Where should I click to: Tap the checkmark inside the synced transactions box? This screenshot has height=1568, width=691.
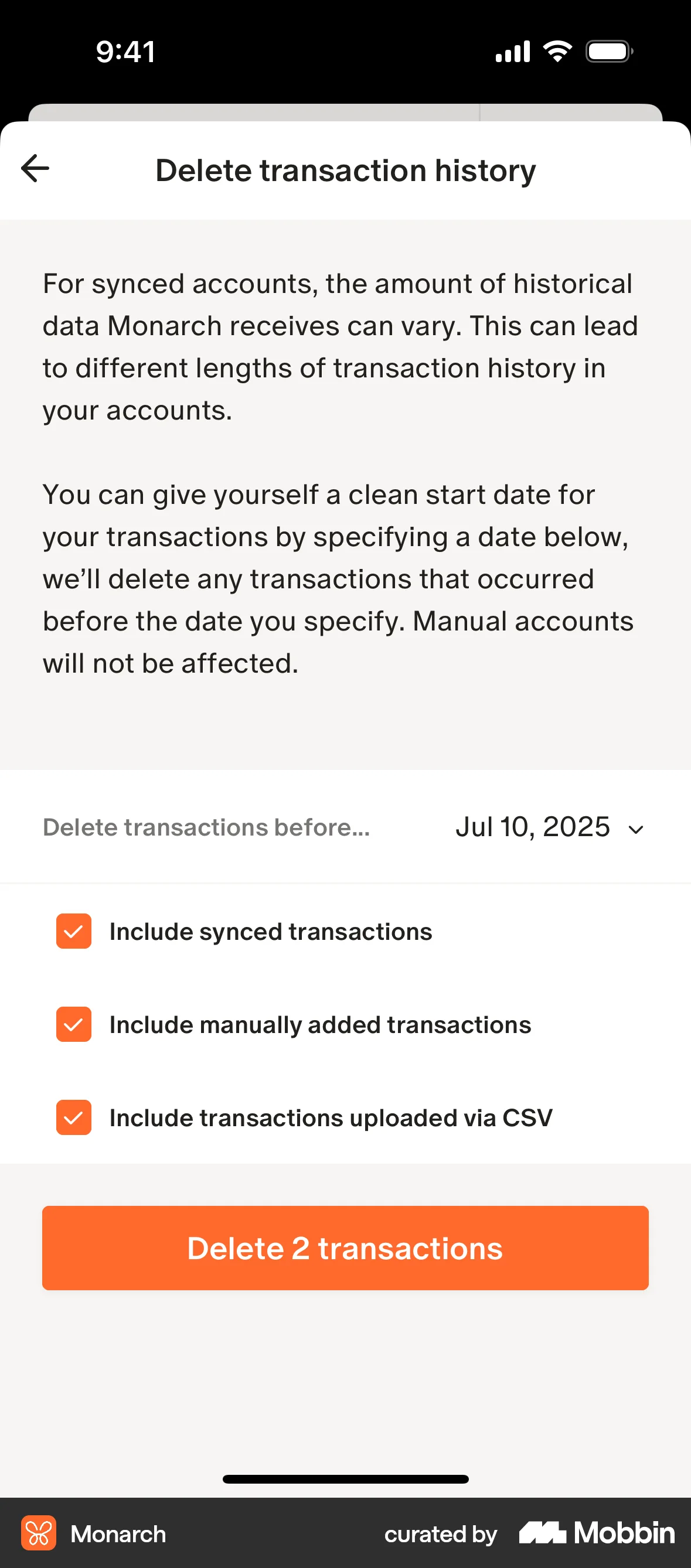[x=73, y=930]
